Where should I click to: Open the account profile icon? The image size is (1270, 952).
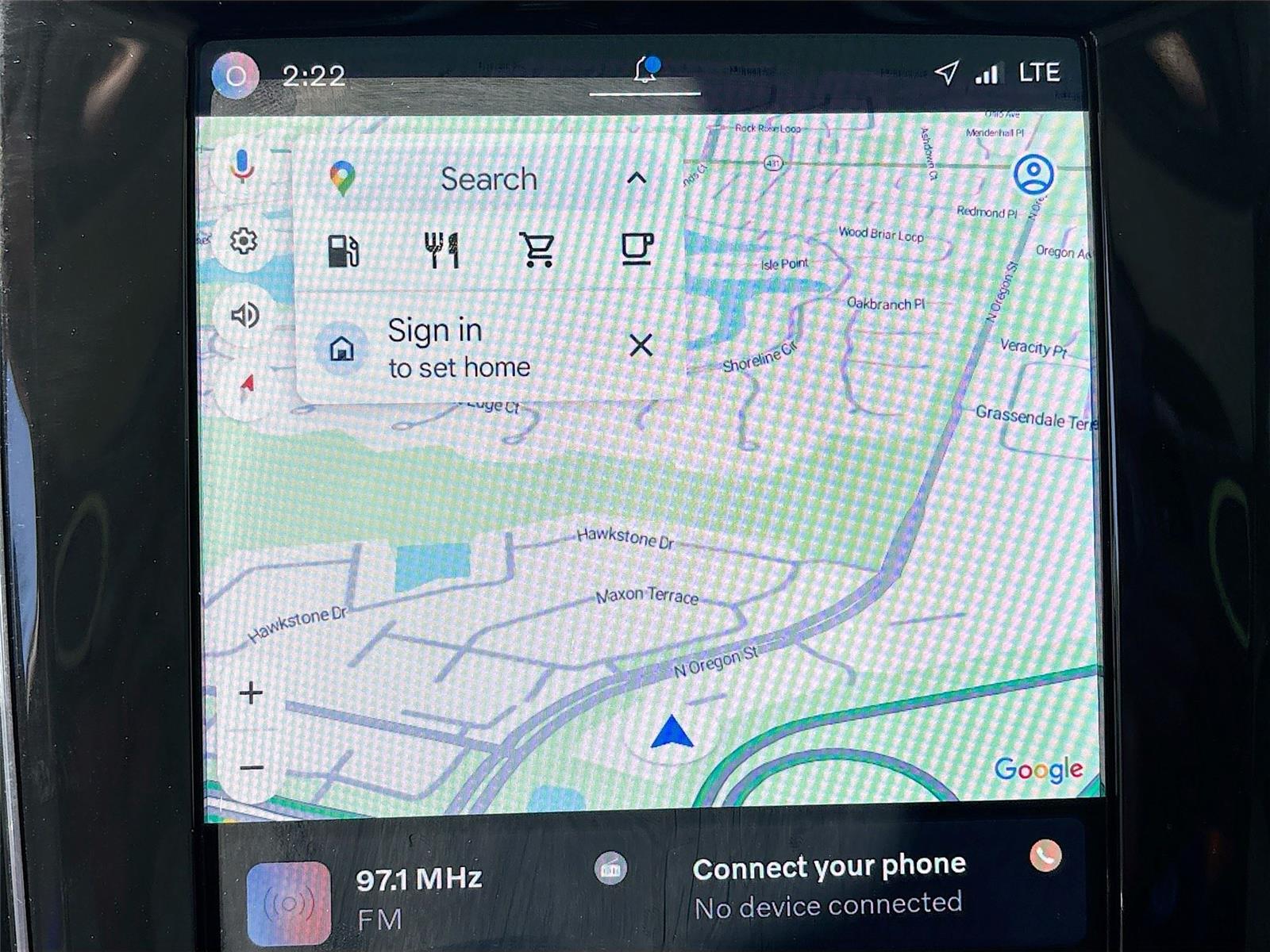click(x=1033, y=174)
